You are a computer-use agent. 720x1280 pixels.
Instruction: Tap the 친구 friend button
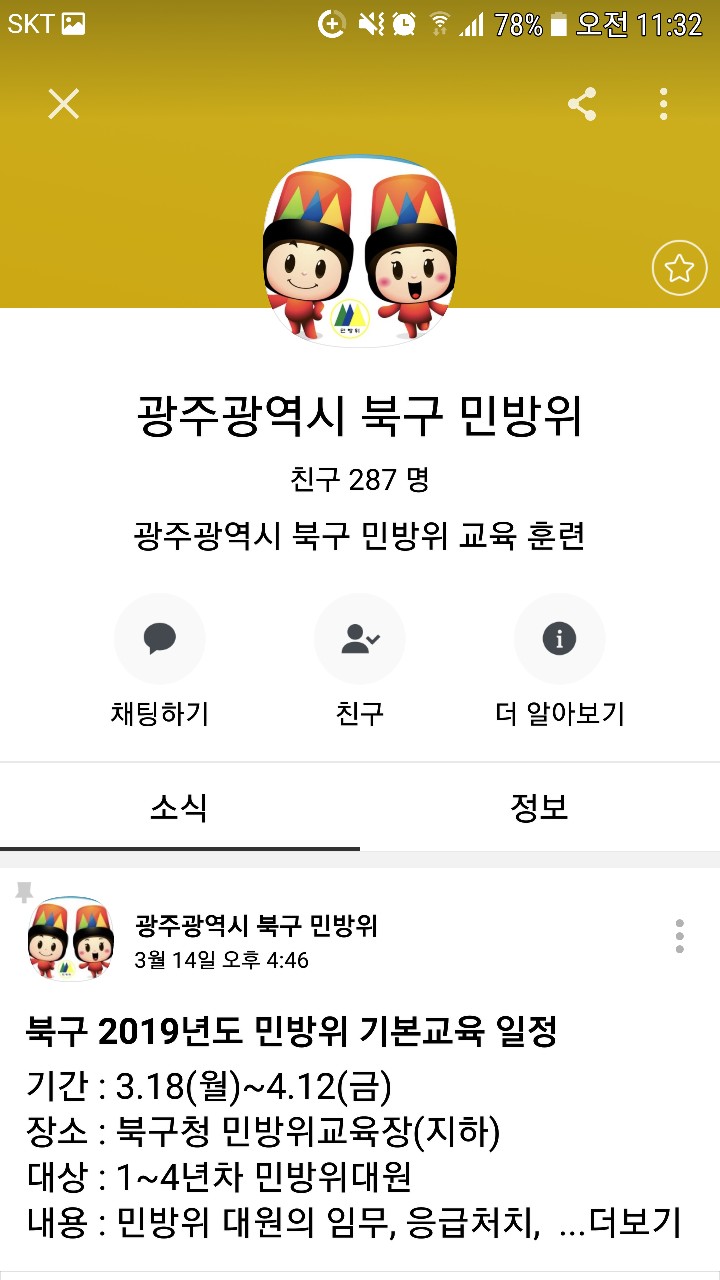point(359,640)
